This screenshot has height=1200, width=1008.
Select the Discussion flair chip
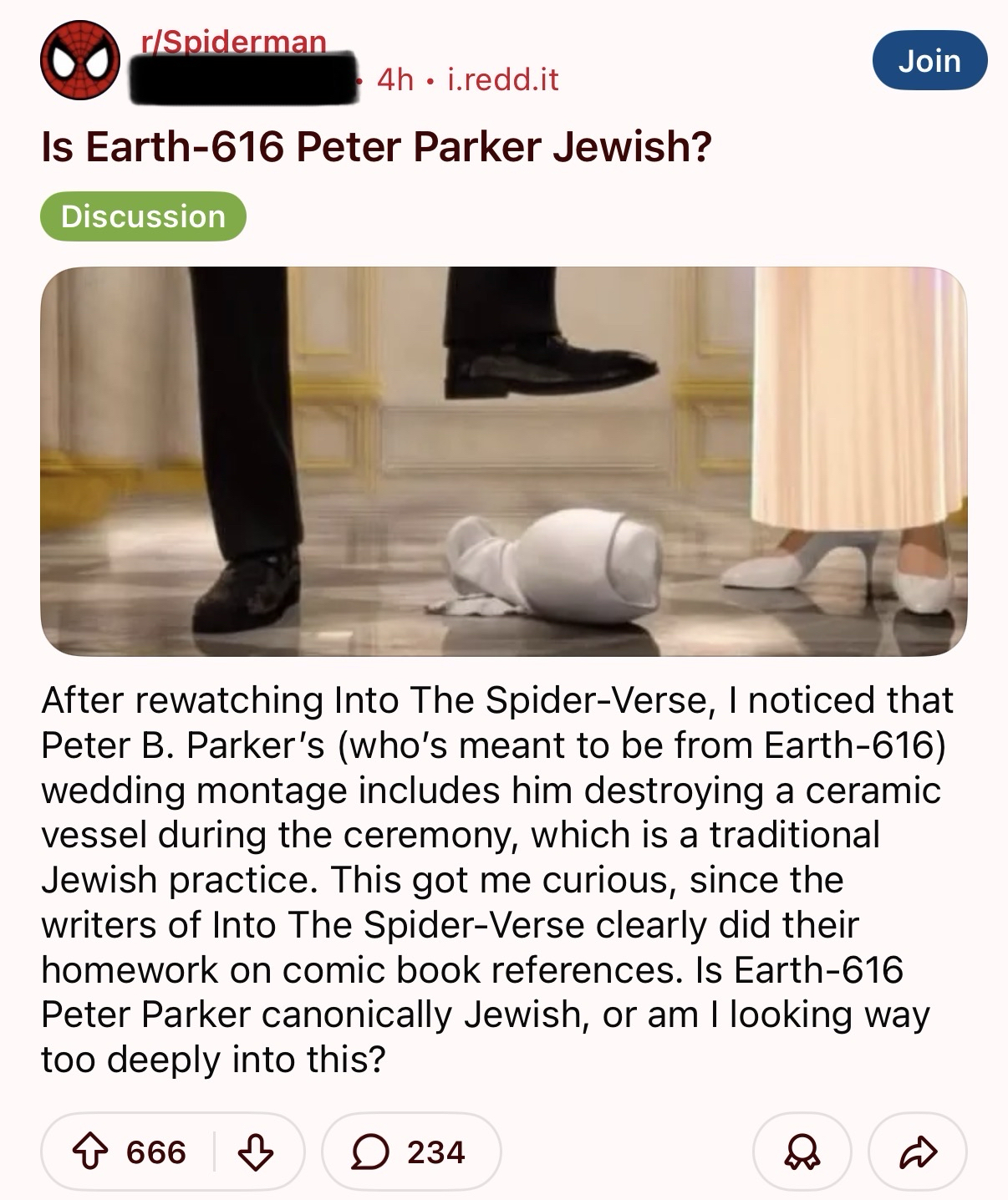(143, 216)
